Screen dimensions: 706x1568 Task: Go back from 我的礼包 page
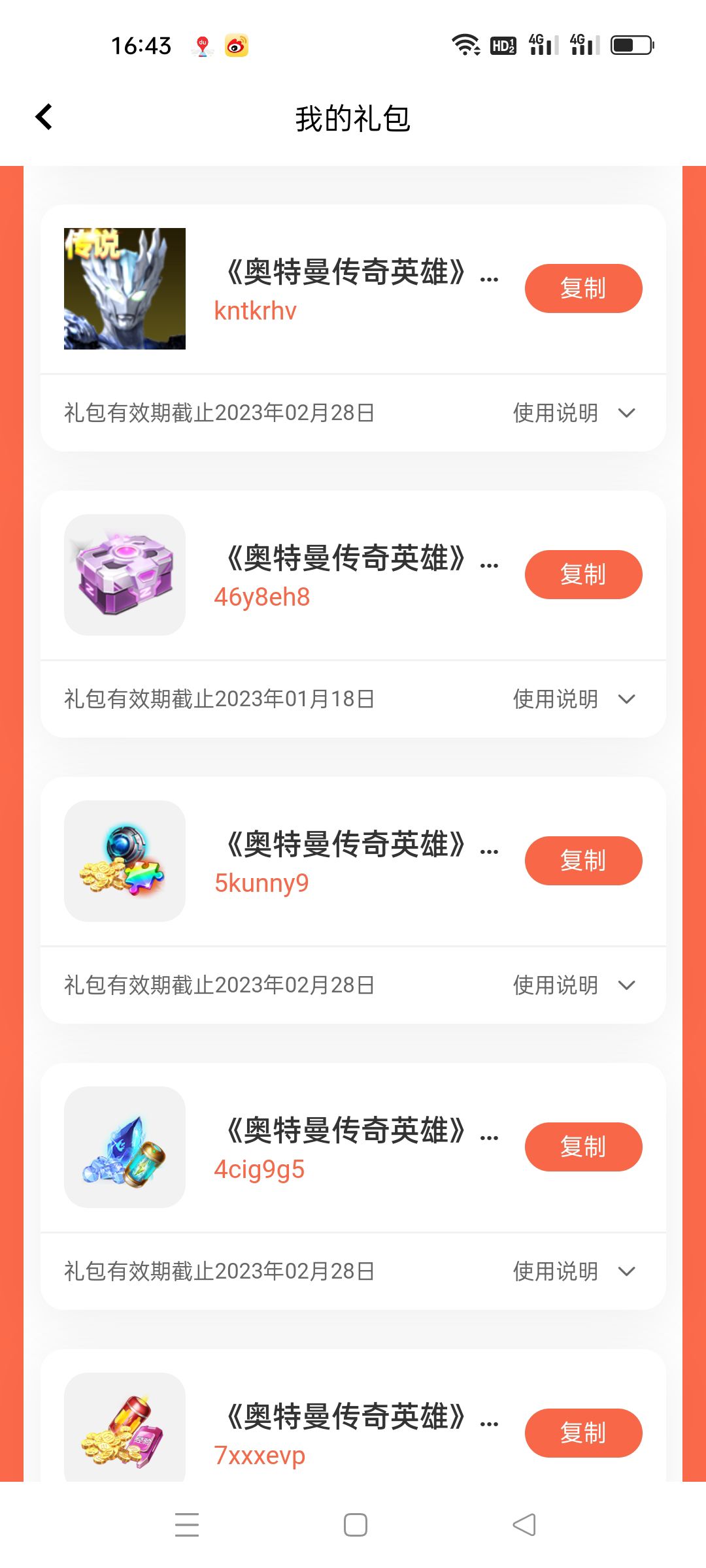44,118
